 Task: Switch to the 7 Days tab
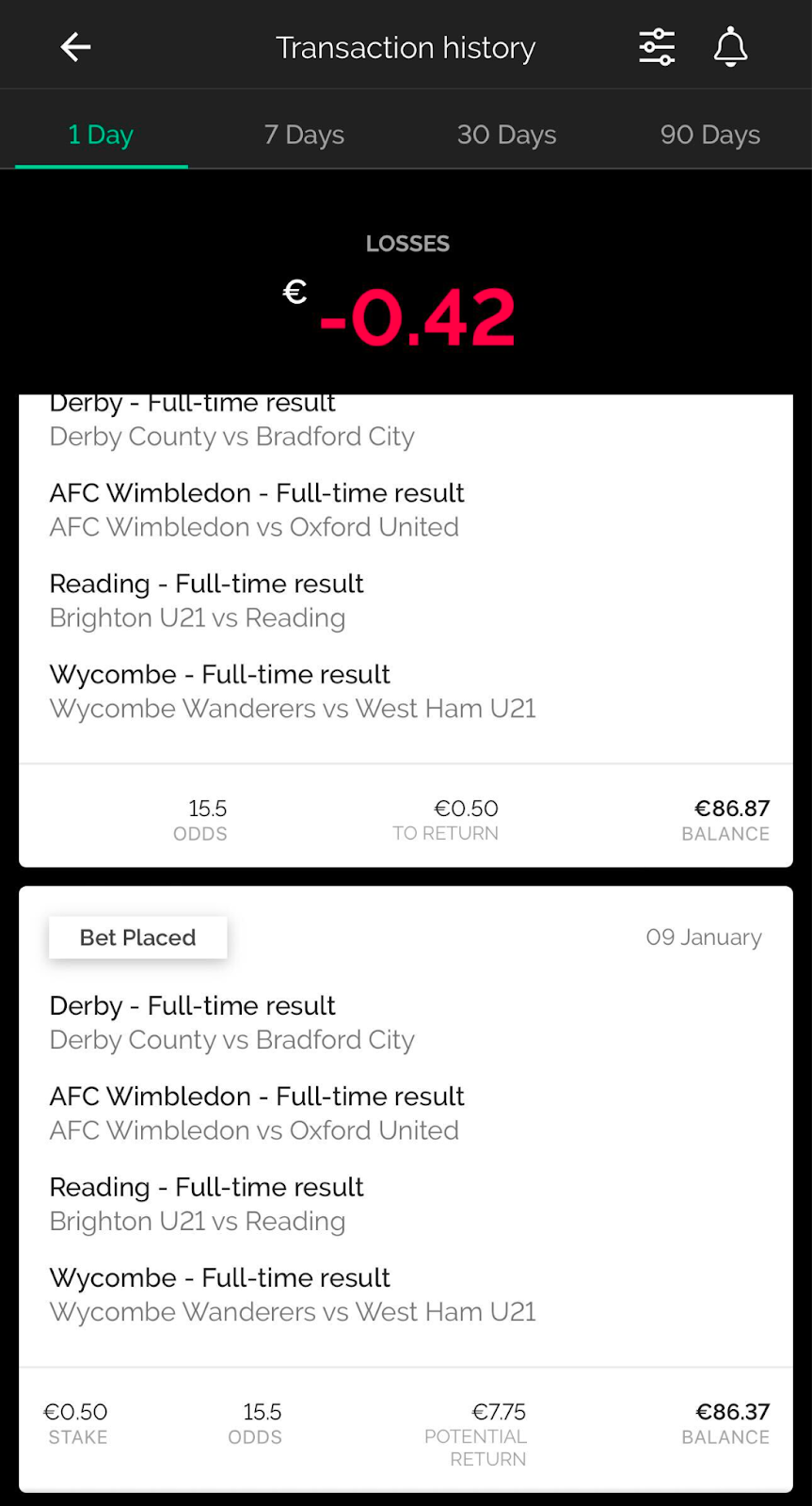pyautogui.click(x=304, y=135)
